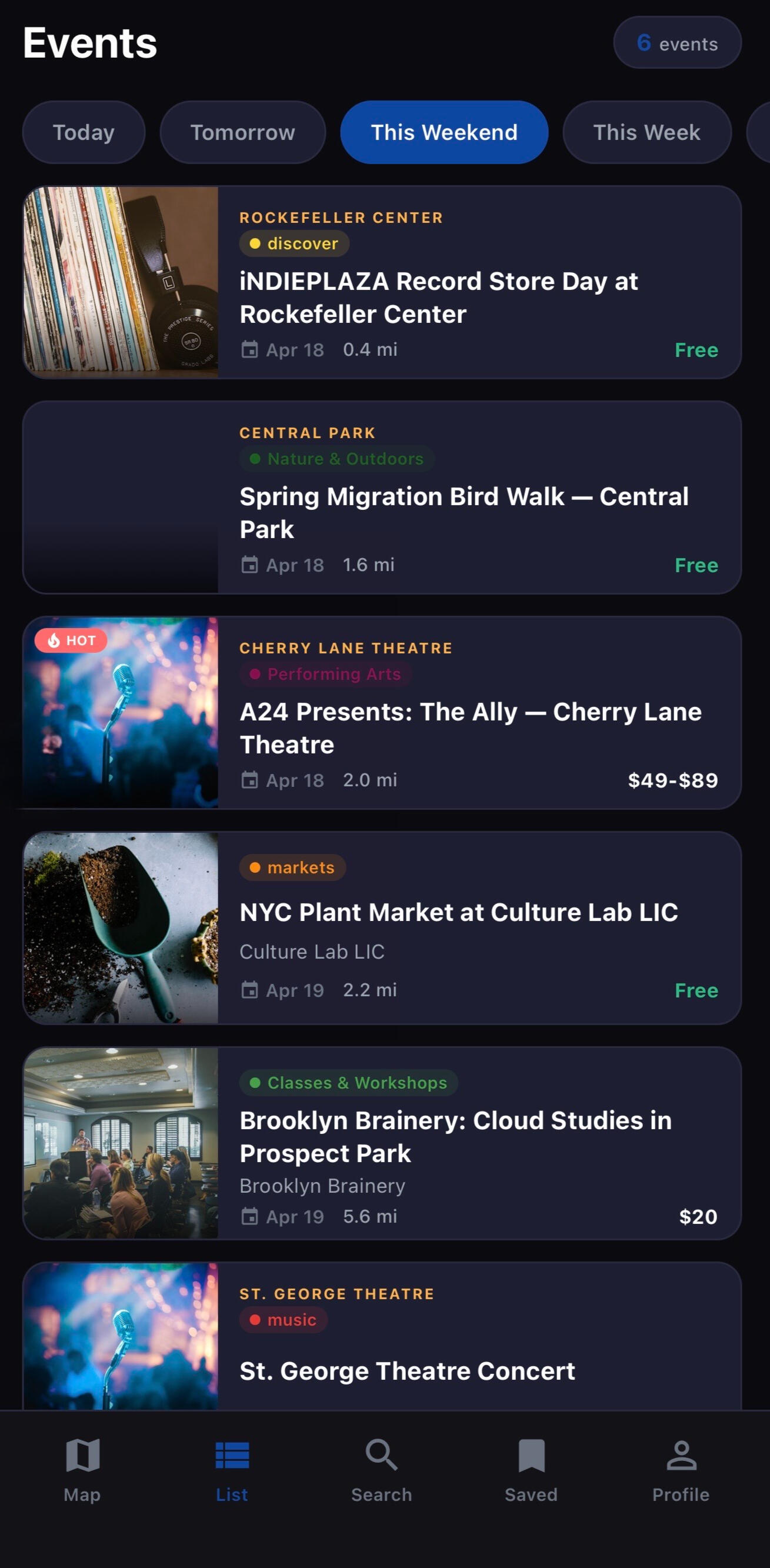Filter events by Tomorrow
The width and height of the screenshot is (770, 1568).
click(x=242, y=132)
